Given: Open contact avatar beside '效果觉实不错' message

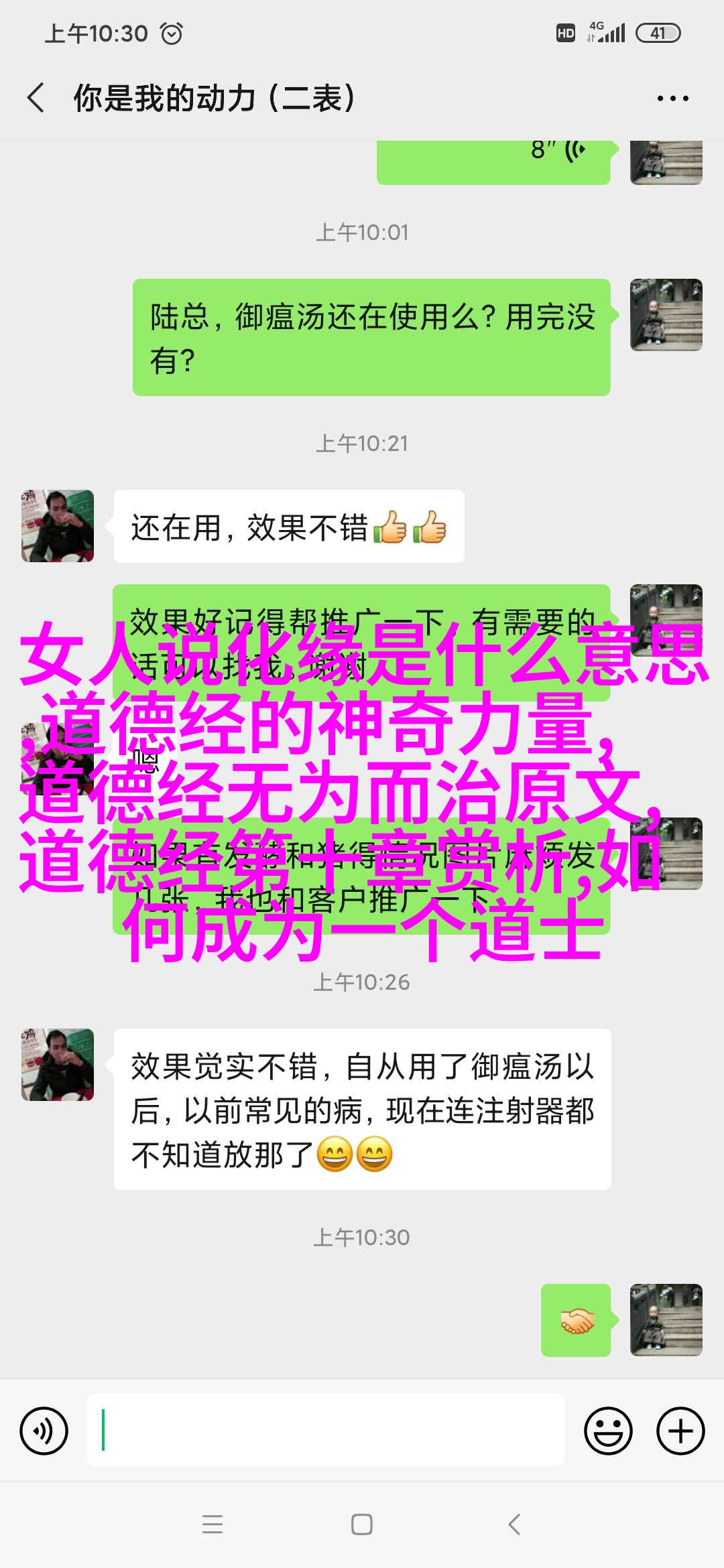Looking at the screenshot, I should pos(58,1065).
